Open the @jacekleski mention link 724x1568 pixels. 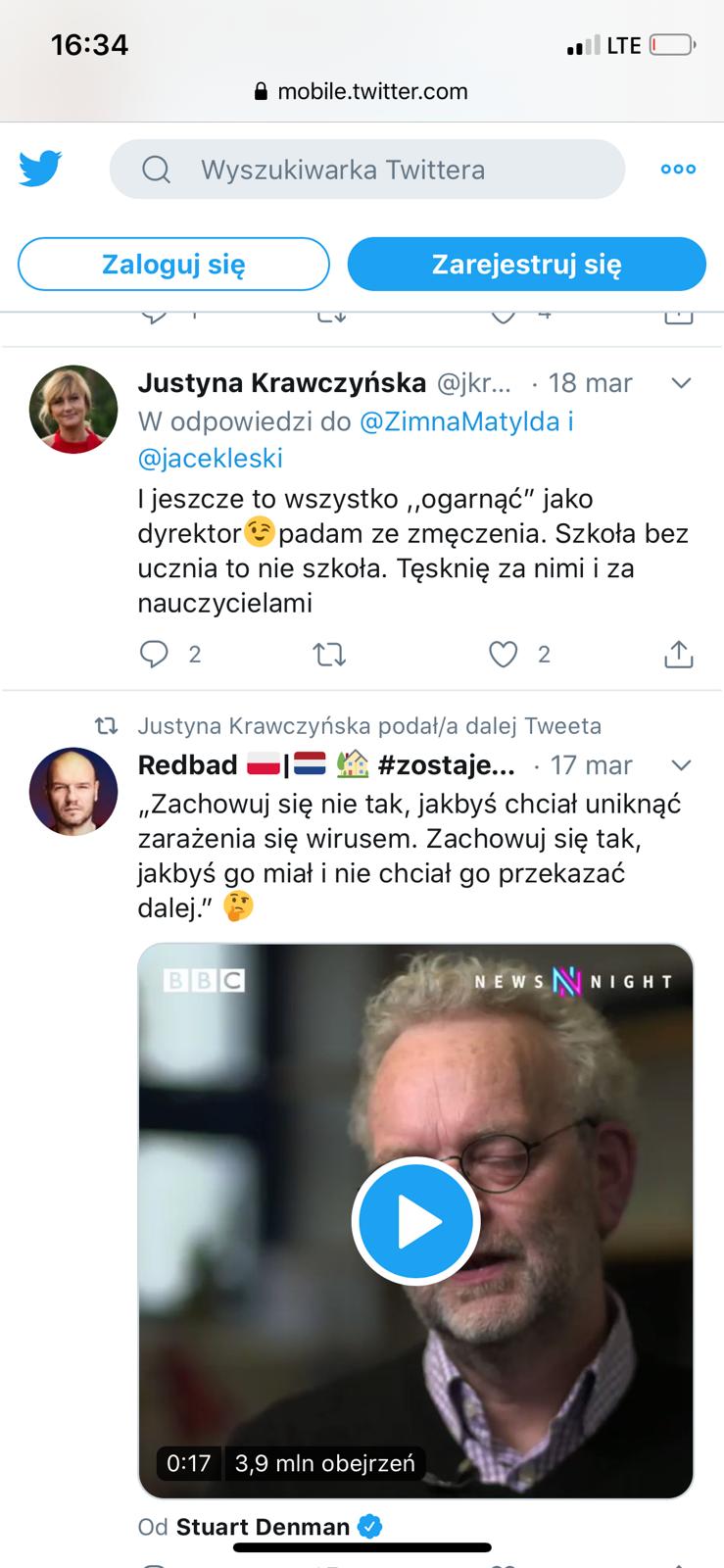pos(211,458)
